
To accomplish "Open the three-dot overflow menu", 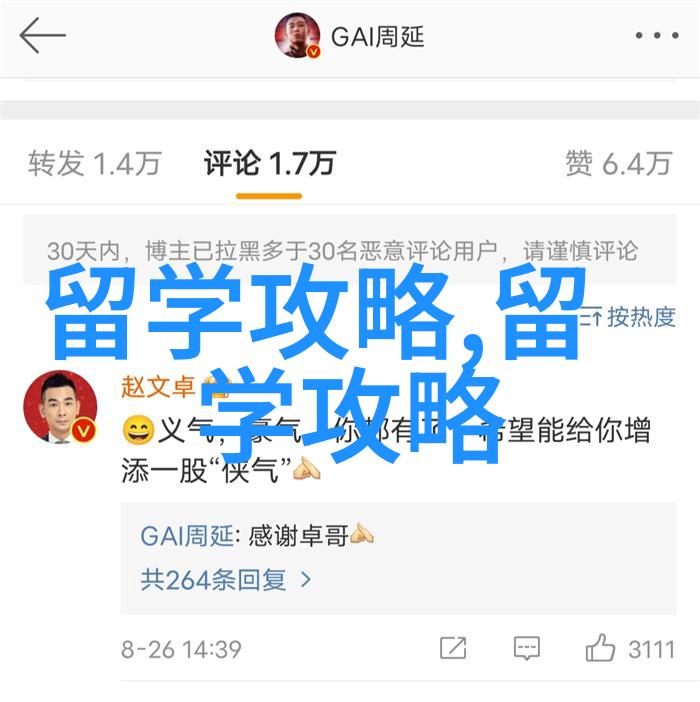I will pyautogui.click(x=656, y=37).
